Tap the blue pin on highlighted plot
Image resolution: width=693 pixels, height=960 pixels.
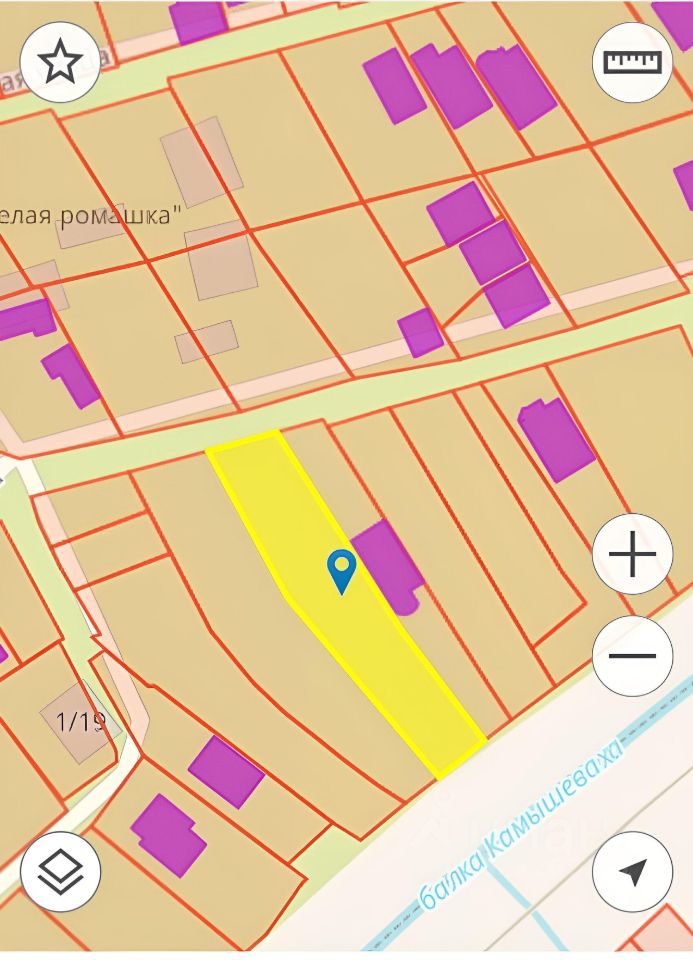pyautogui.click(x=342, y=570)
